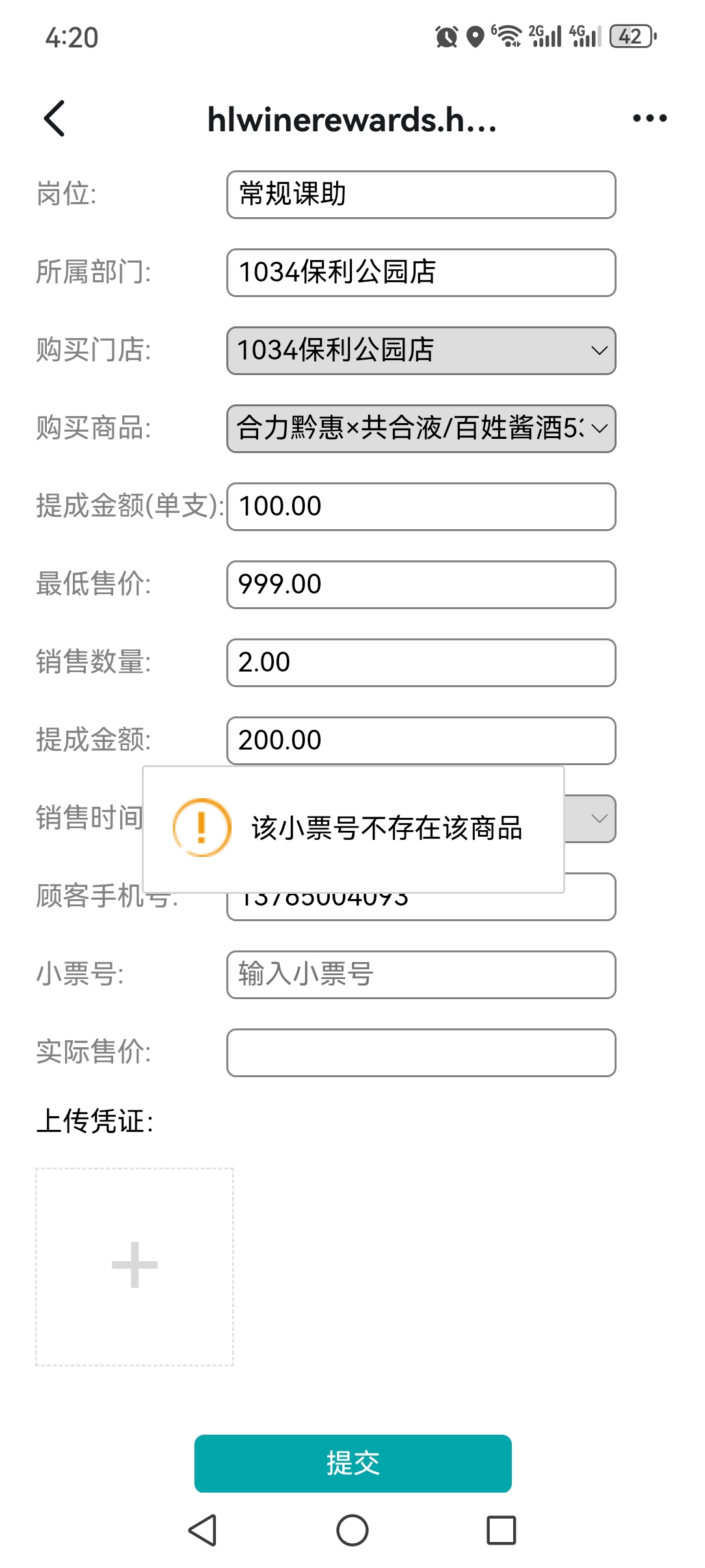Tap the 提成金额(单支) per-unit commission field
Viewport: 705px width, 1568px height.
421,506
